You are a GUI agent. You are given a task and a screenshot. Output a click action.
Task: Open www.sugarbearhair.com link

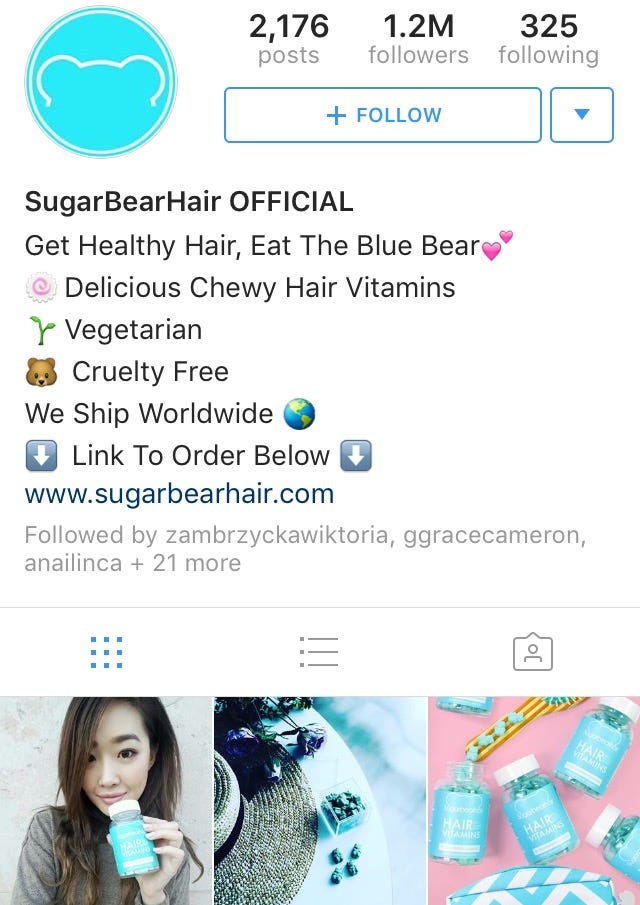179,494
